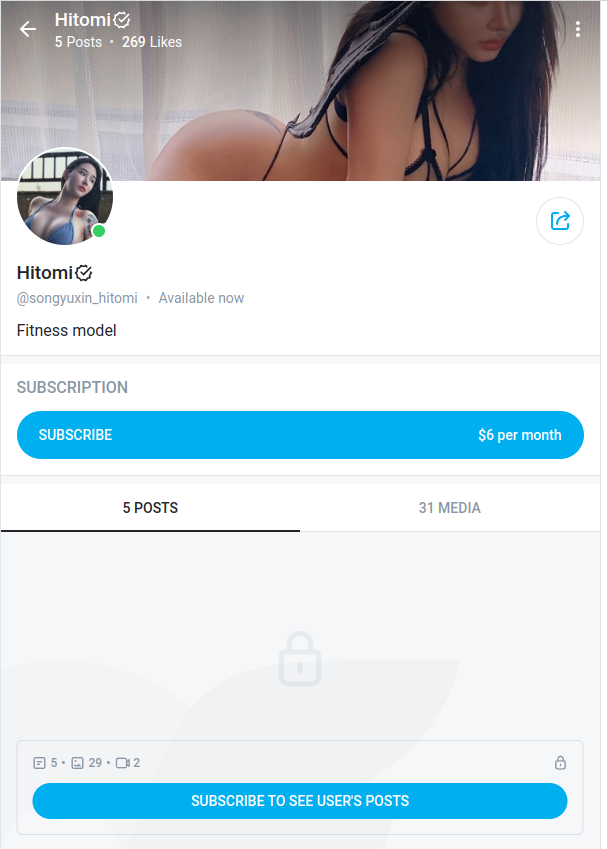
Task: Switch to the 31 Media tab
Action: pyautogui.click(x=449, y=508)
